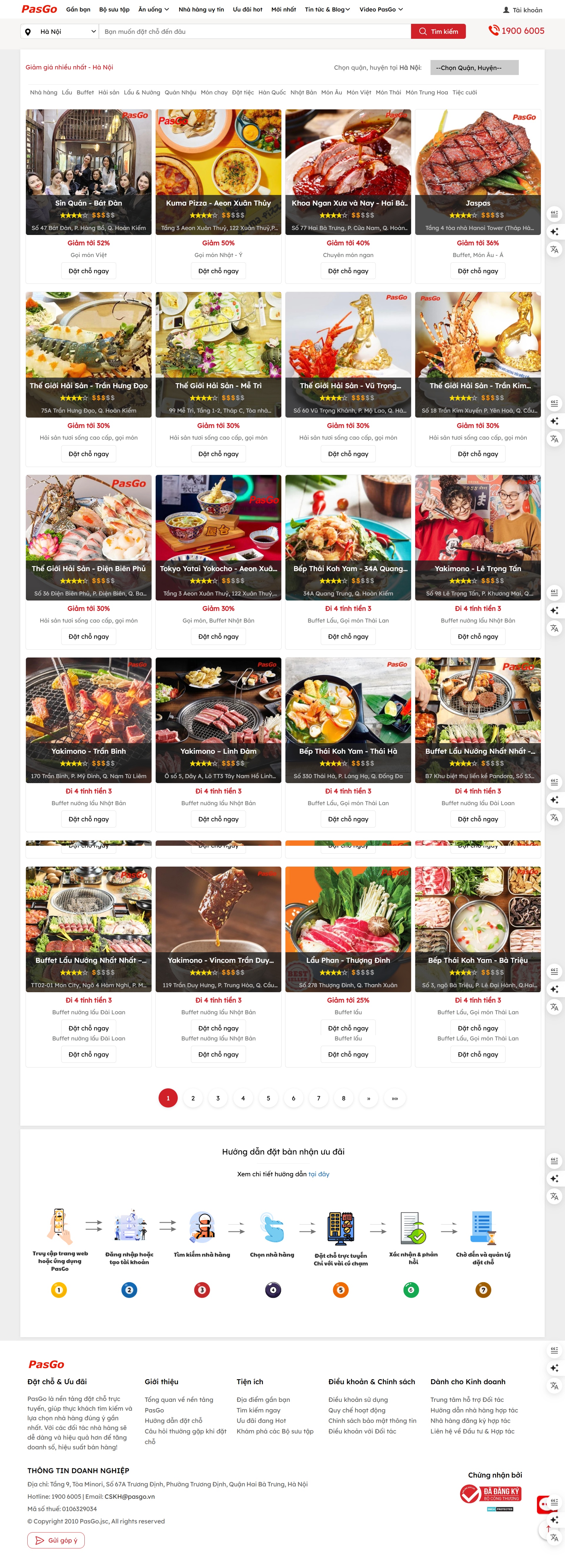Open Video PasGo menu
This screenshot has height=1568, width=565.
(x=380, y=10)
